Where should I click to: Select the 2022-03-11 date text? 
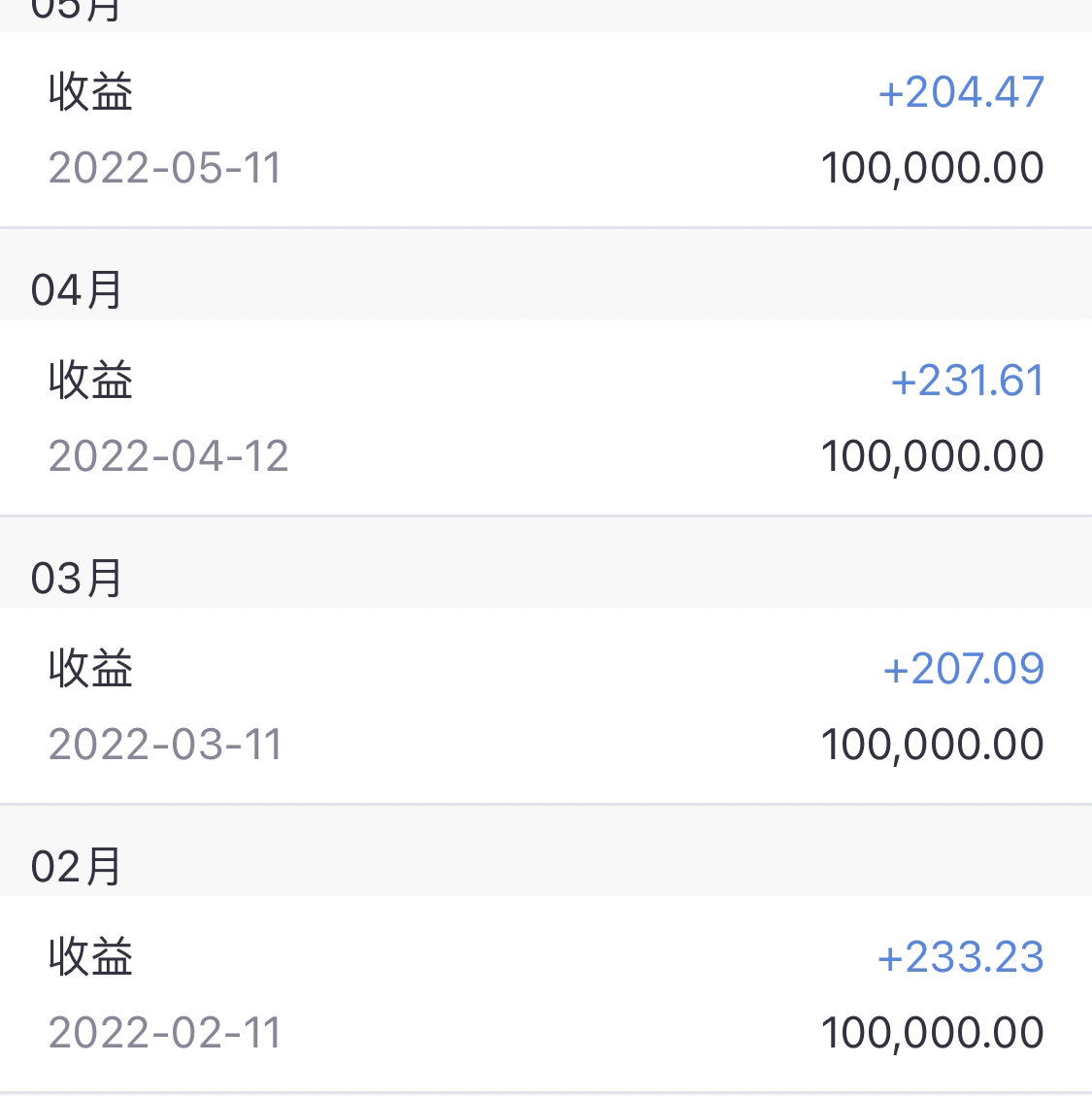coord(165,745)
